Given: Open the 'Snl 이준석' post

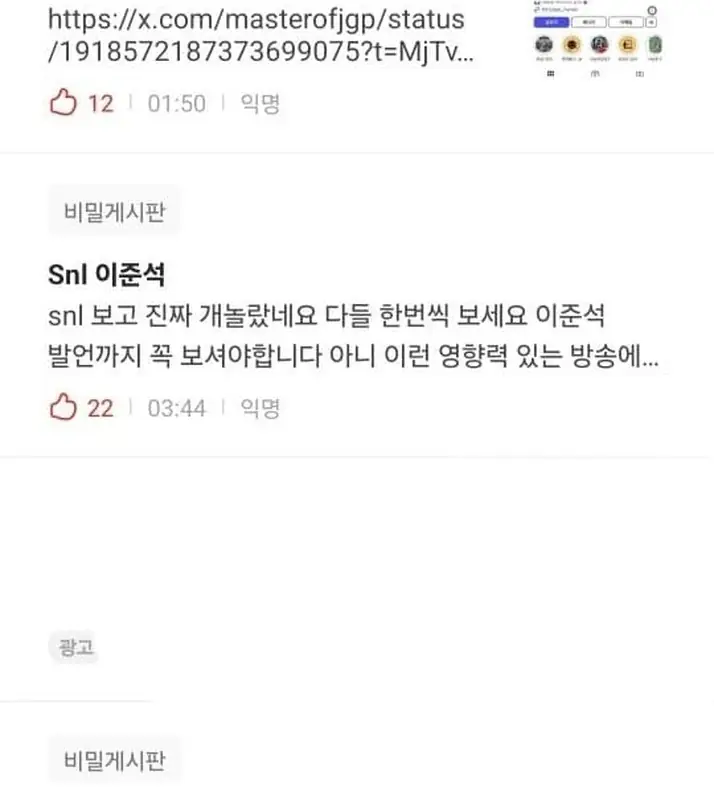Looking at the screenshot, I should [107, 273].
